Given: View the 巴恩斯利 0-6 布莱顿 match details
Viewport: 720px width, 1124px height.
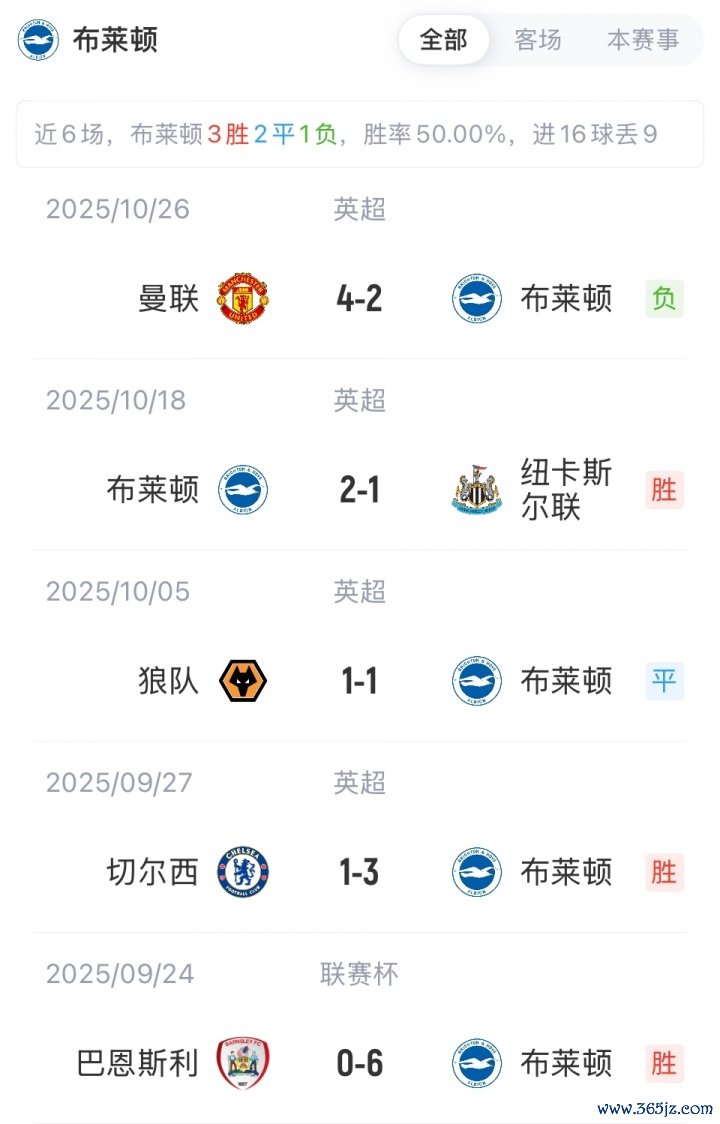Looking at the screenshot, I should pyautogui.click(x=360, y=1062).
